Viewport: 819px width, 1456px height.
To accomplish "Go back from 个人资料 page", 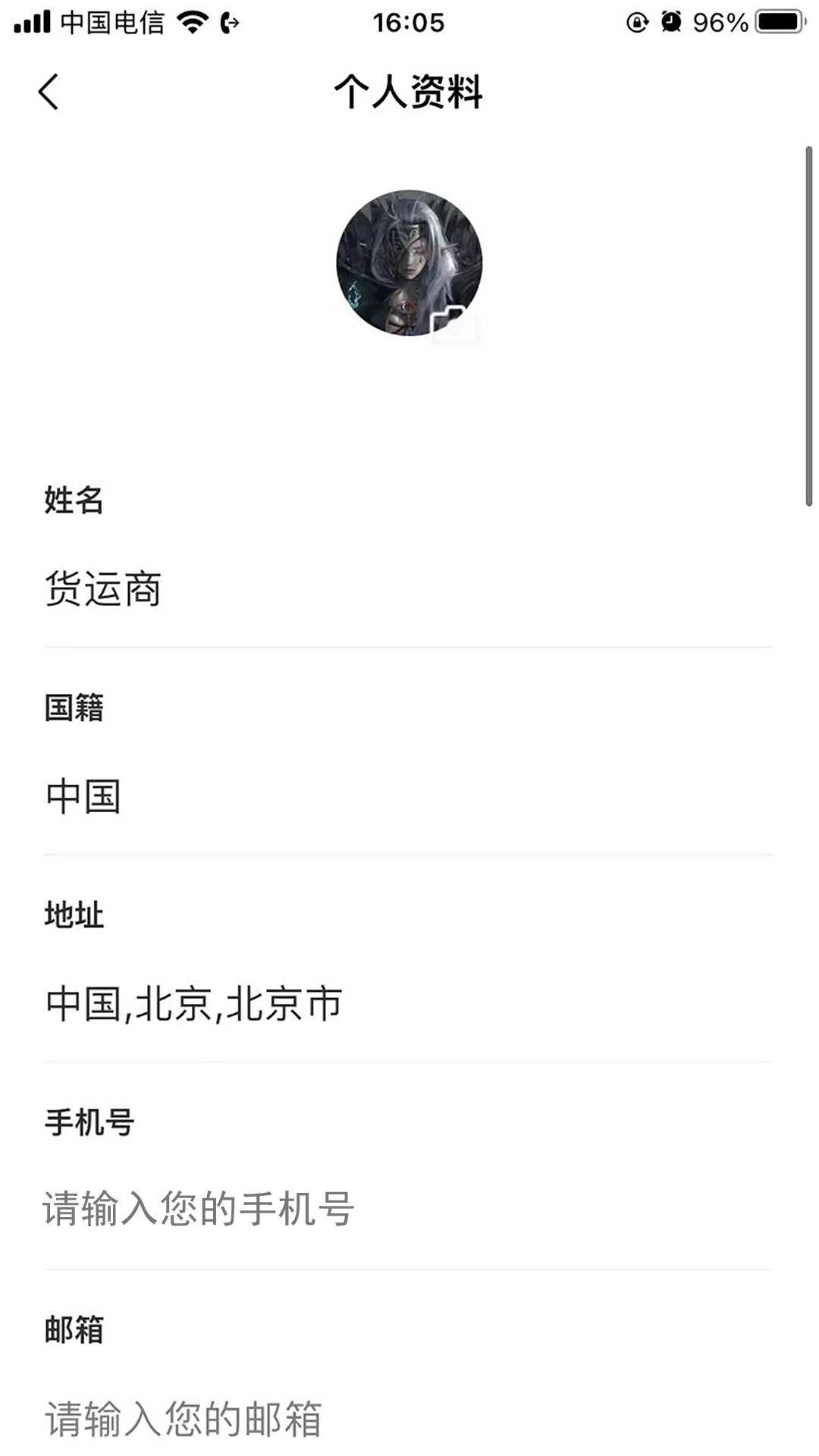I will tap(49, 93).
